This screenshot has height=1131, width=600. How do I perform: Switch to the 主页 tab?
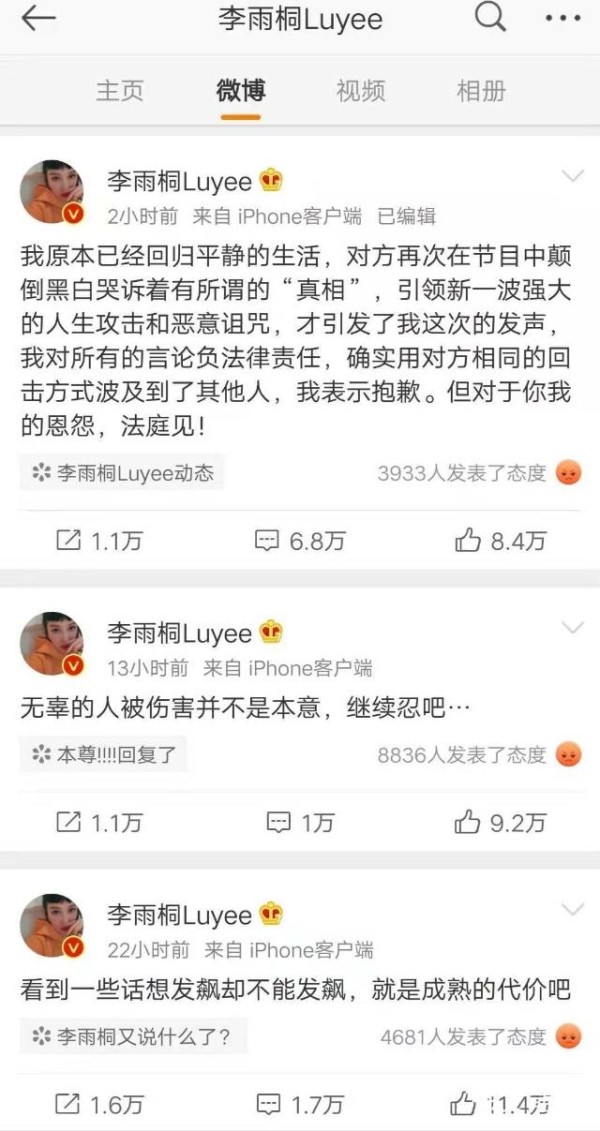120,91
